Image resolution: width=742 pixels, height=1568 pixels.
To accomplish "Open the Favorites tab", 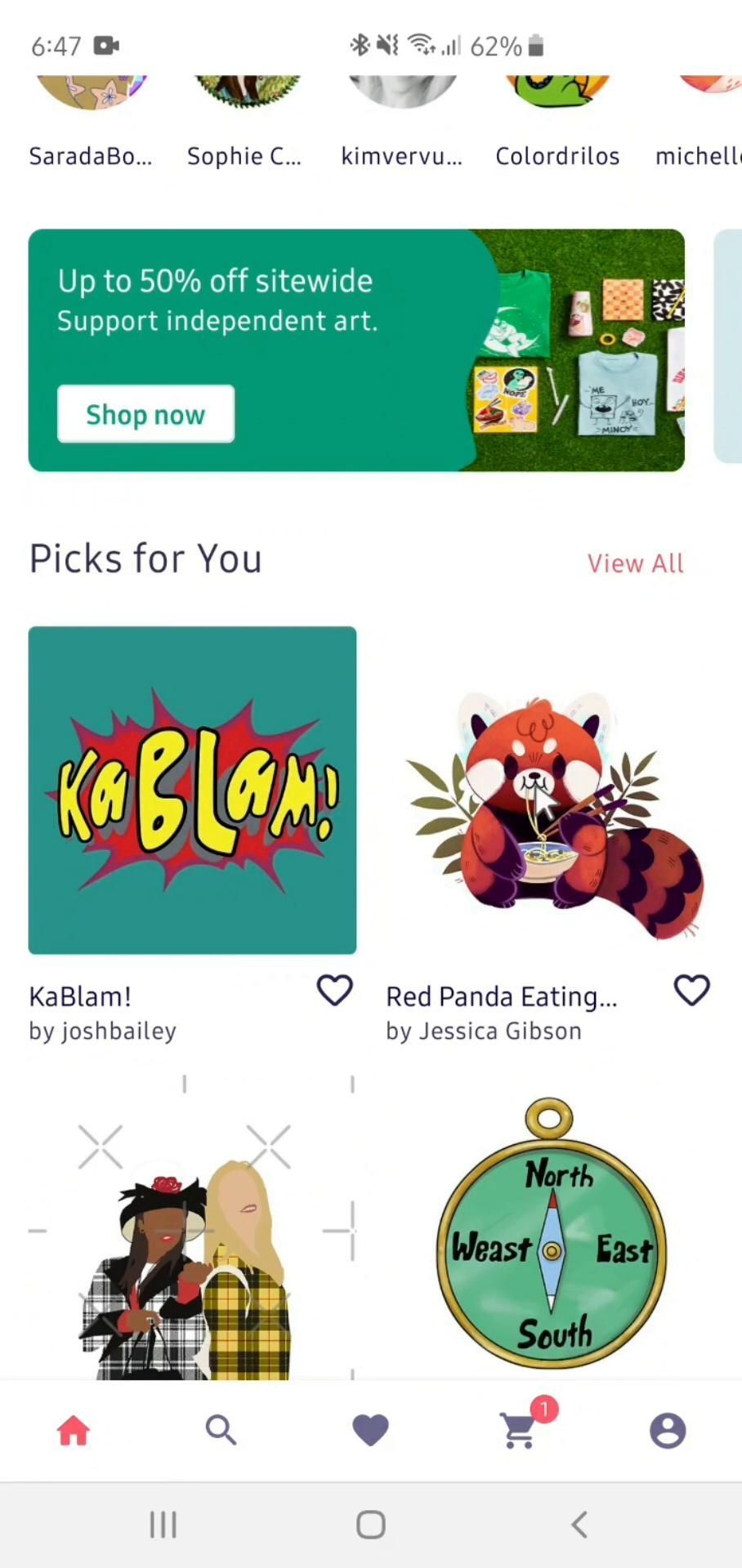I will coord(370,1431).
